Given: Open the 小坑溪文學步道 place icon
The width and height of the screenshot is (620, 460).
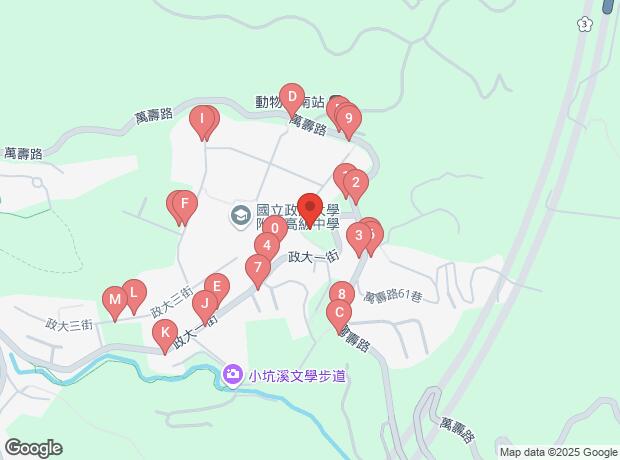Looking at the screenshot, I should (x=233, y=375).
